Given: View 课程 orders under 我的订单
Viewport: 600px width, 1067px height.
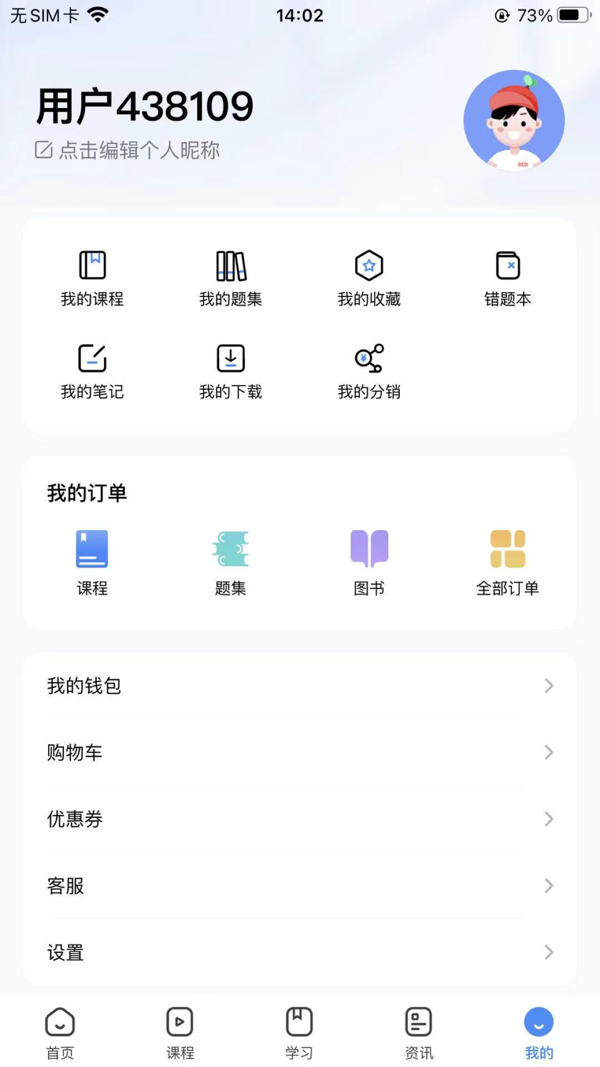Looking at the screenshot, I should point(92,562).
